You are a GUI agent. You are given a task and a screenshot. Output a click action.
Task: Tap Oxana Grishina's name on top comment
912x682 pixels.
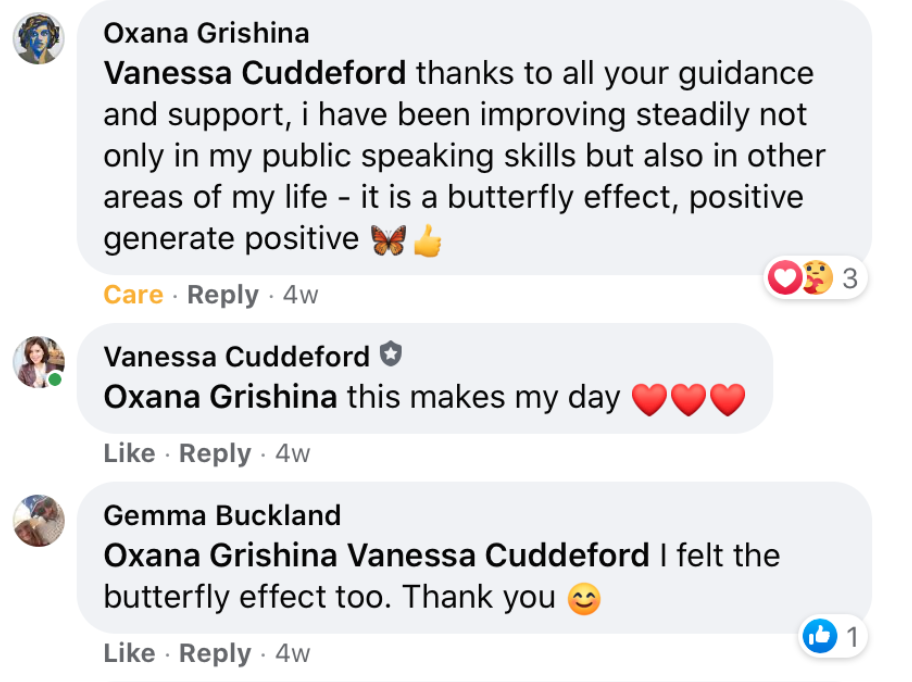(206, 33)
